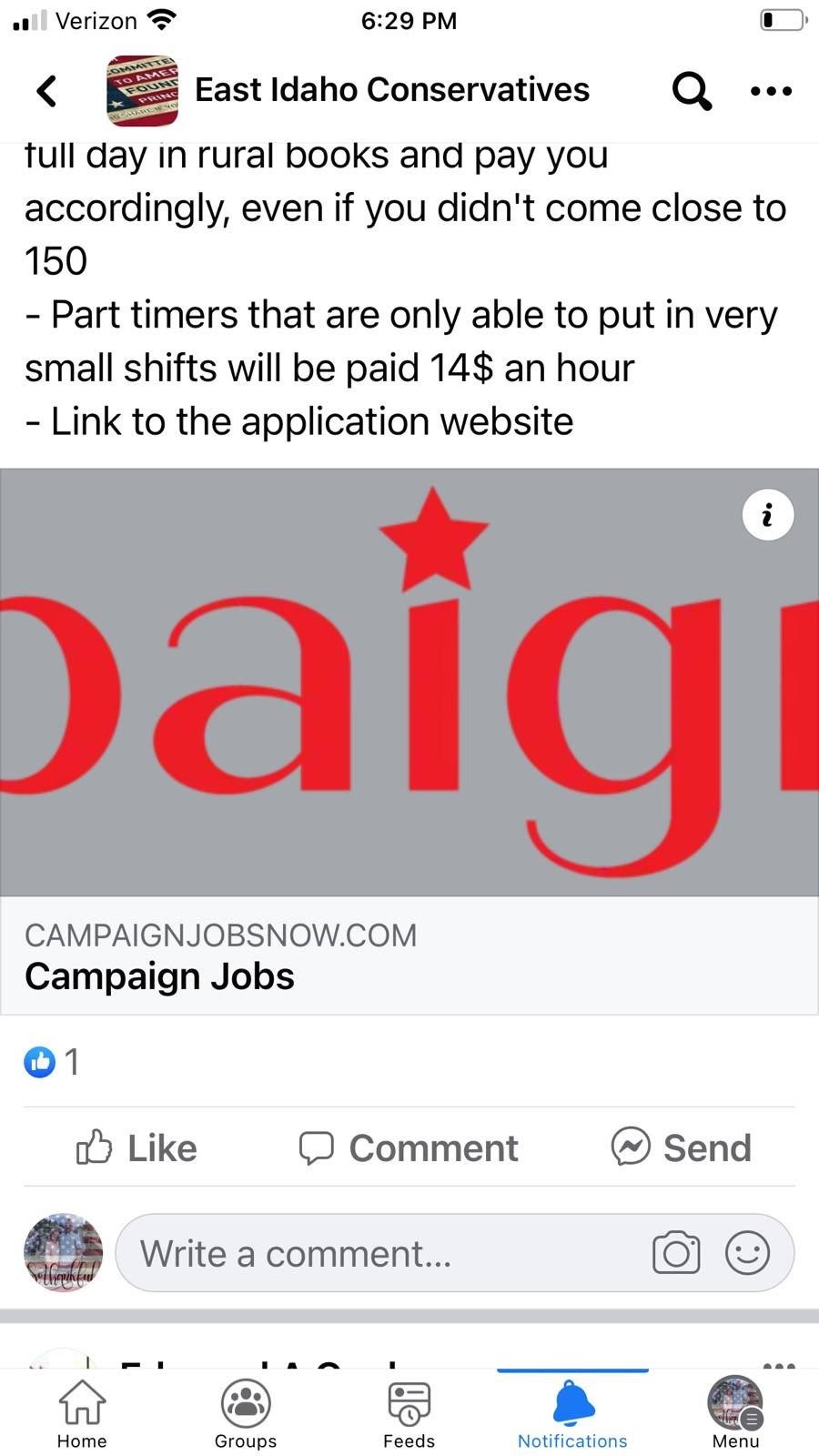Open the Menu tab
819x1456 pixels.
tap(735, 1413)
